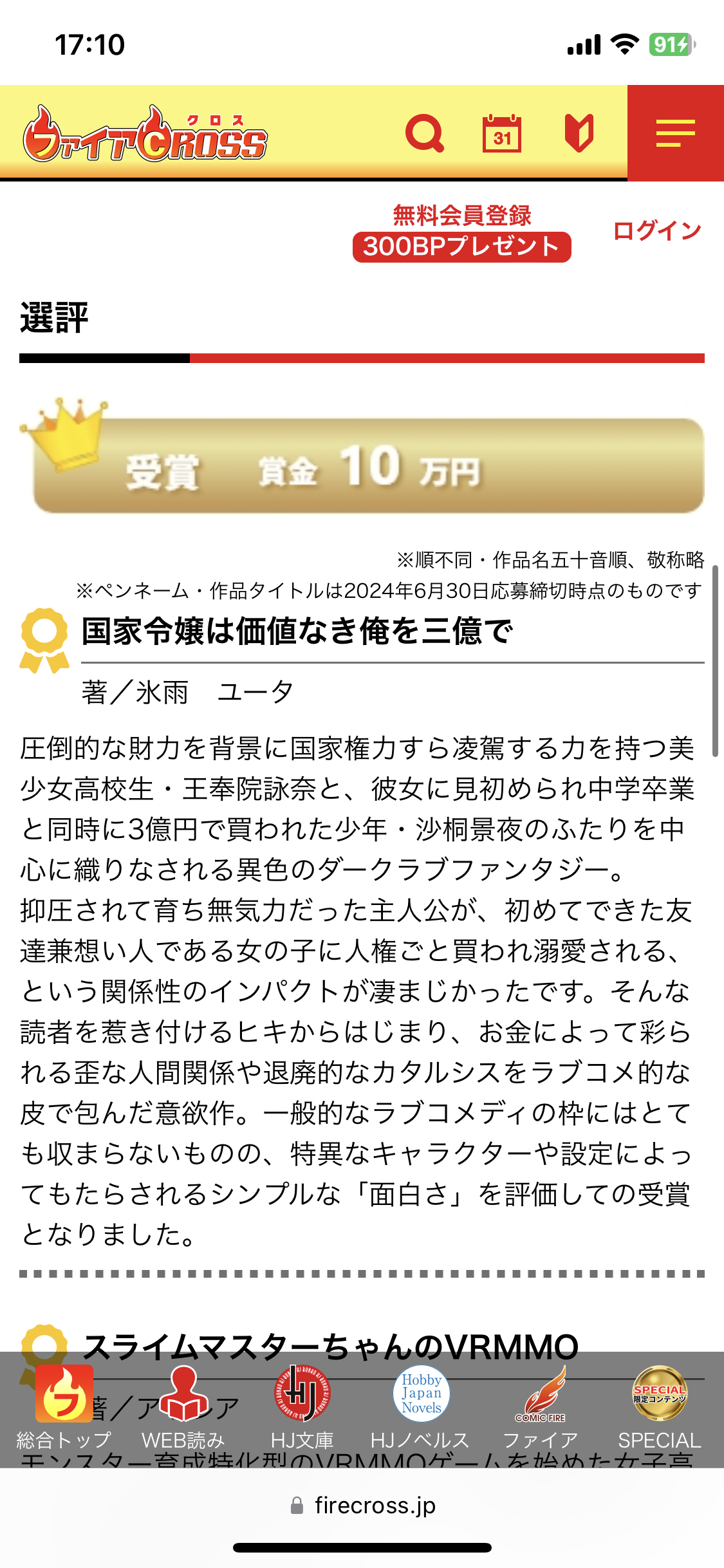724x1568 pixels.
Task: Tap 無料会員登録 300BPプレゼント button
Action: [461, 233]
